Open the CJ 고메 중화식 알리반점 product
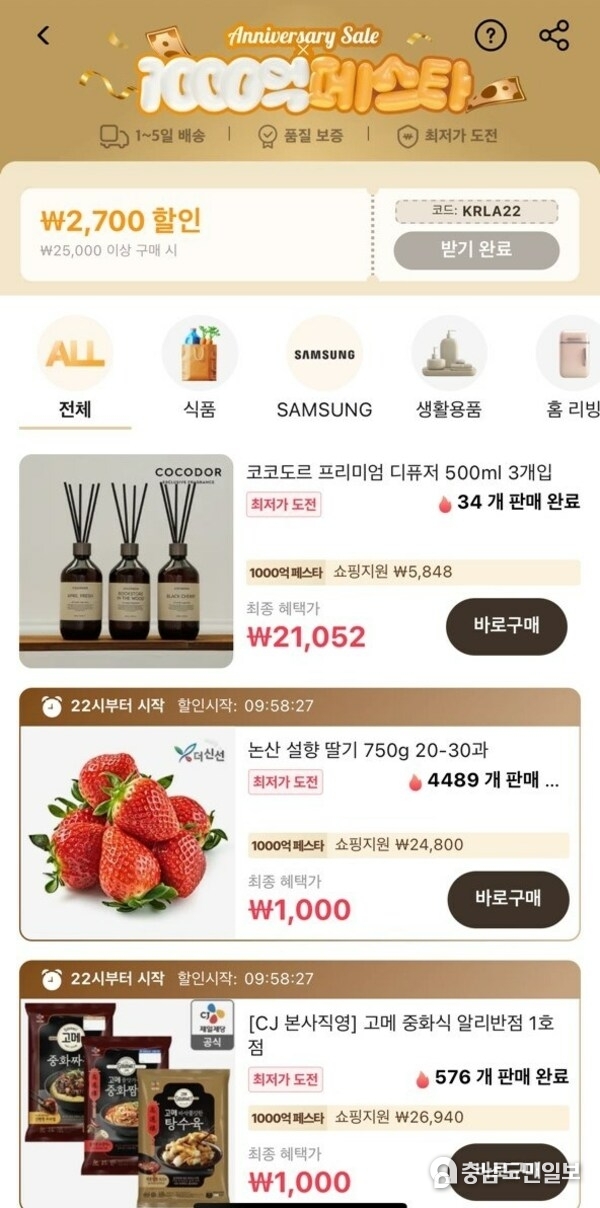The image size is (600, 1208). [x=400, y=1033]
